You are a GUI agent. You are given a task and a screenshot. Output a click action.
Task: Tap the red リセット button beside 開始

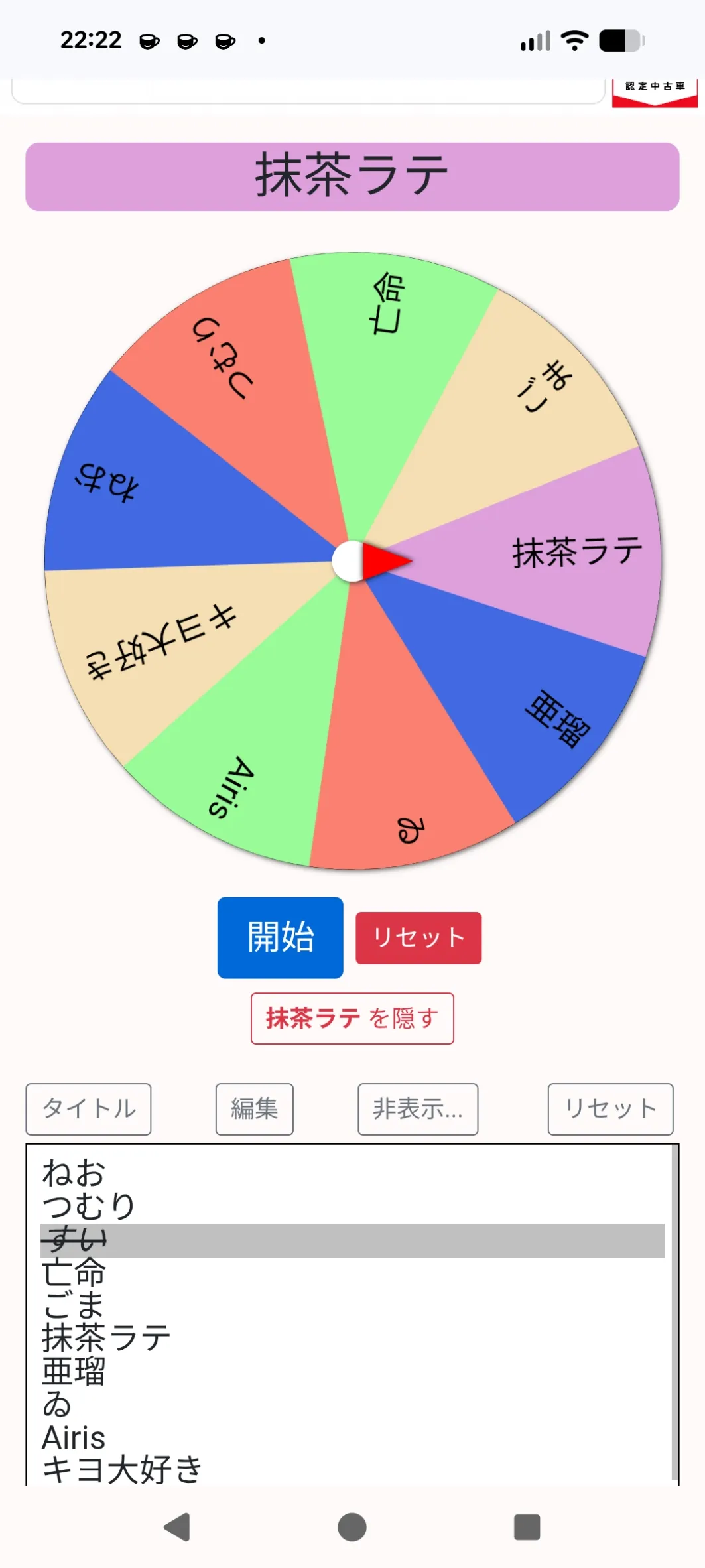tap(418, 937)
